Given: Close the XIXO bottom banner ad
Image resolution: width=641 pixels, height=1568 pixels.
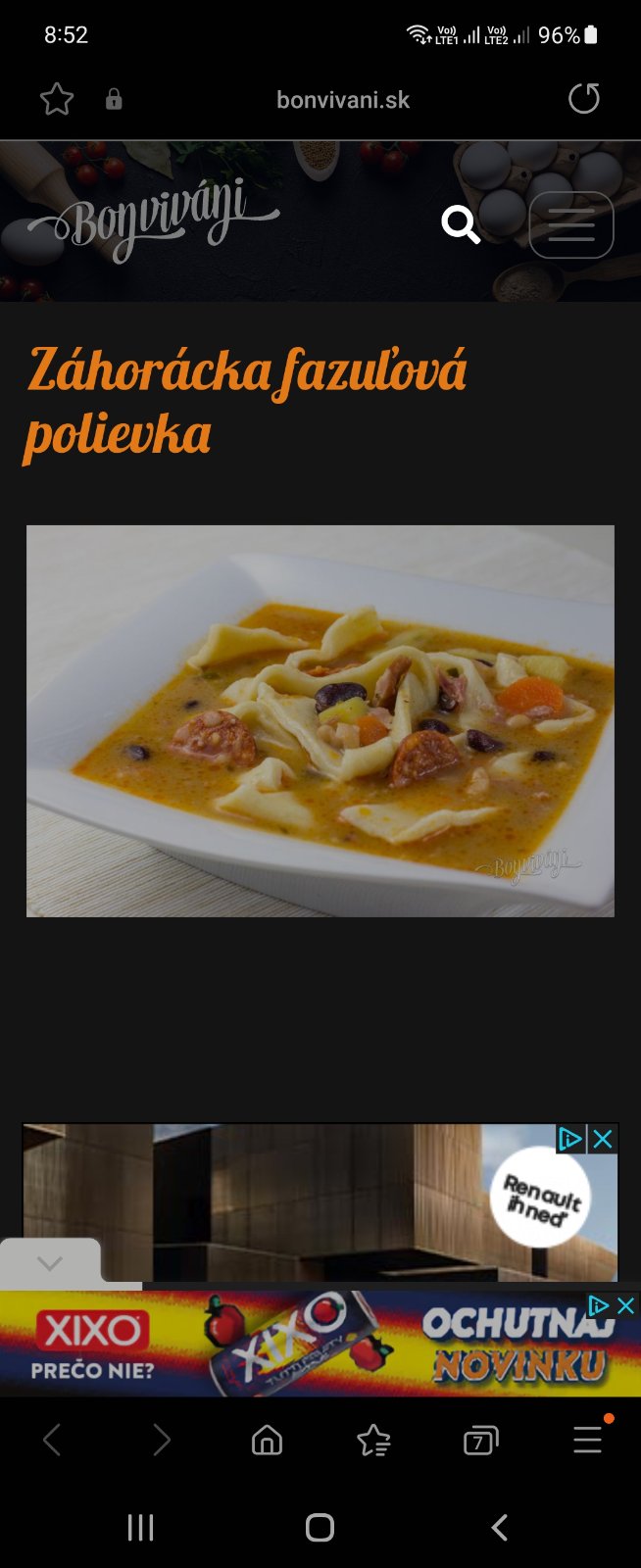Looking at the screenshot, I should click(x=626, y=1305).
